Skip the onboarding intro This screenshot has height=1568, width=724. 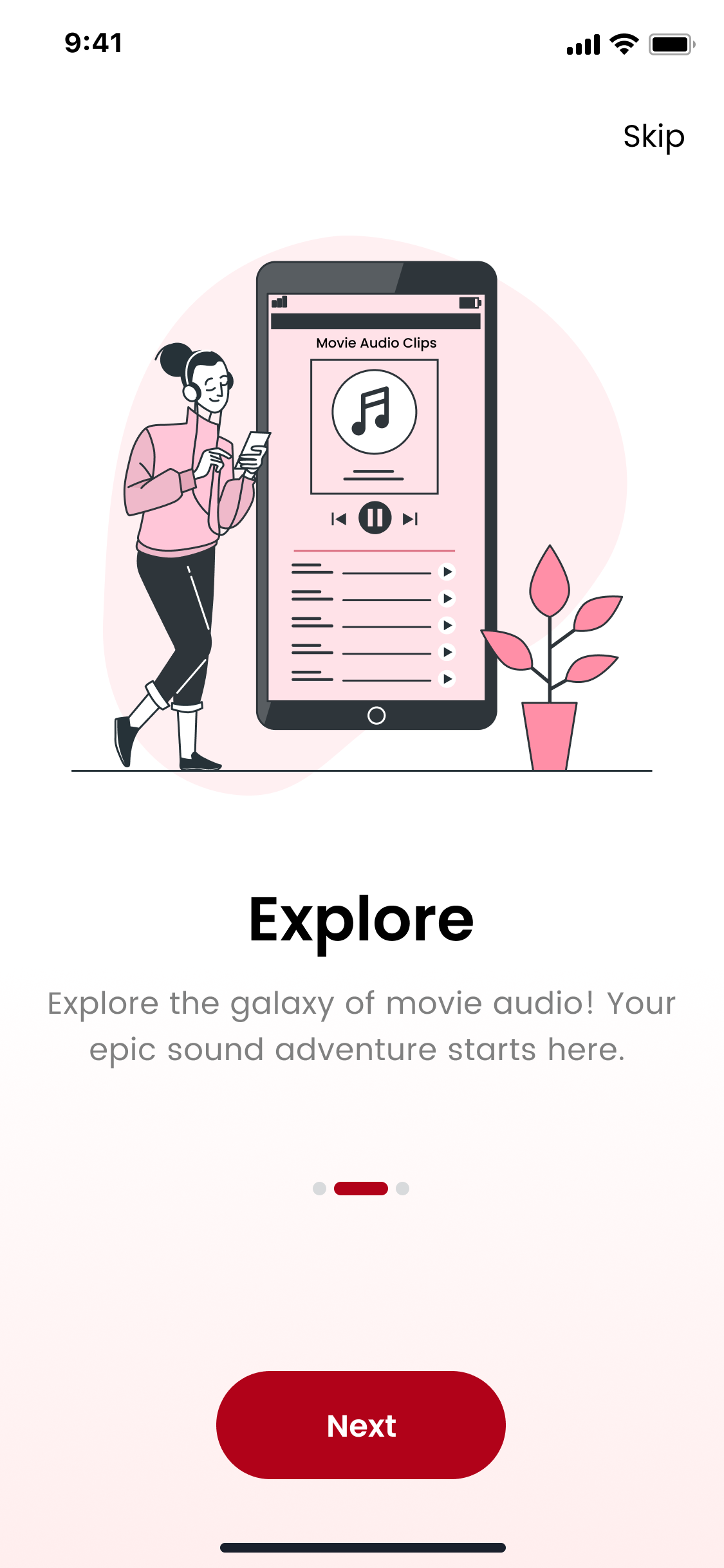653,136
